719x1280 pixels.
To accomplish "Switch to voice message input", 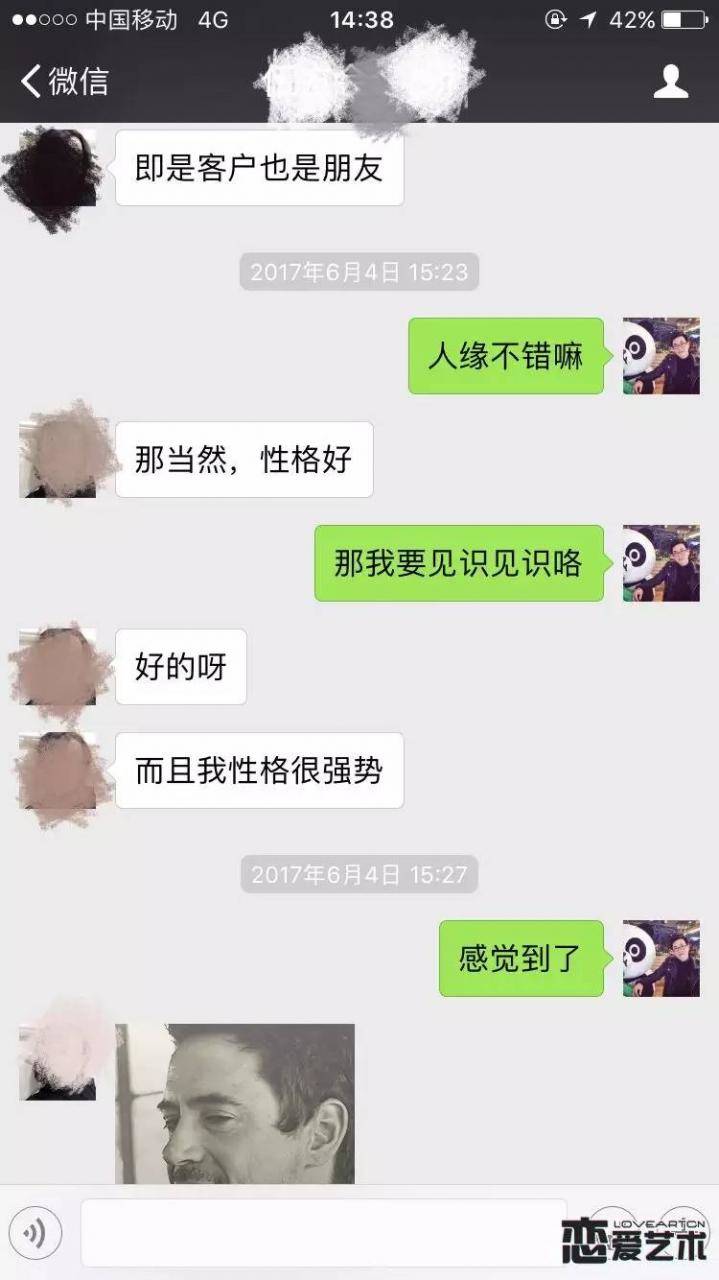I will click(x=35, y=1233).
